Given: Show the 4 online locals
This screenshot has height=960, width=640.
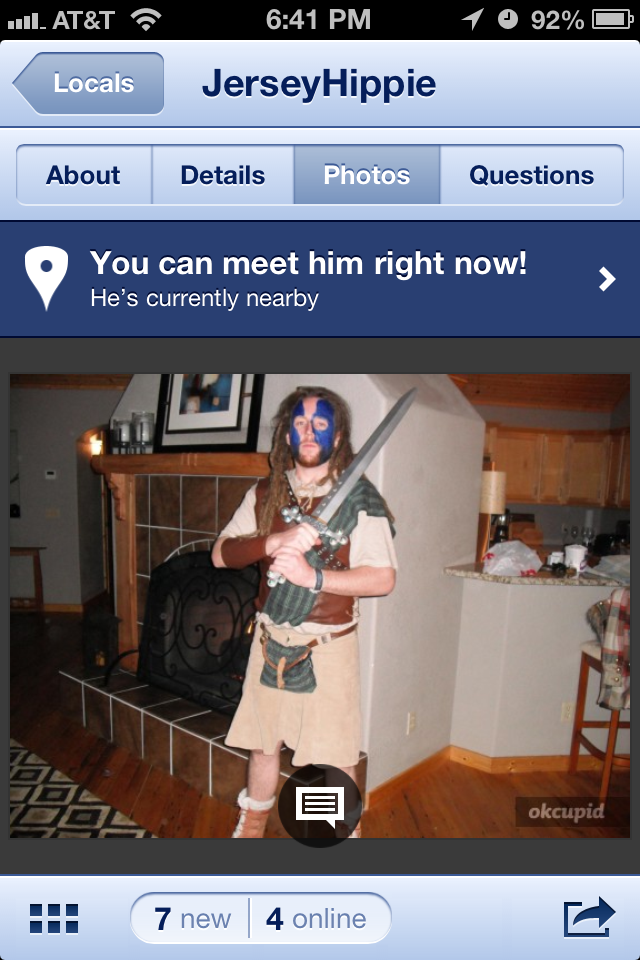Looking at the screenshot, I should point(317,919).
